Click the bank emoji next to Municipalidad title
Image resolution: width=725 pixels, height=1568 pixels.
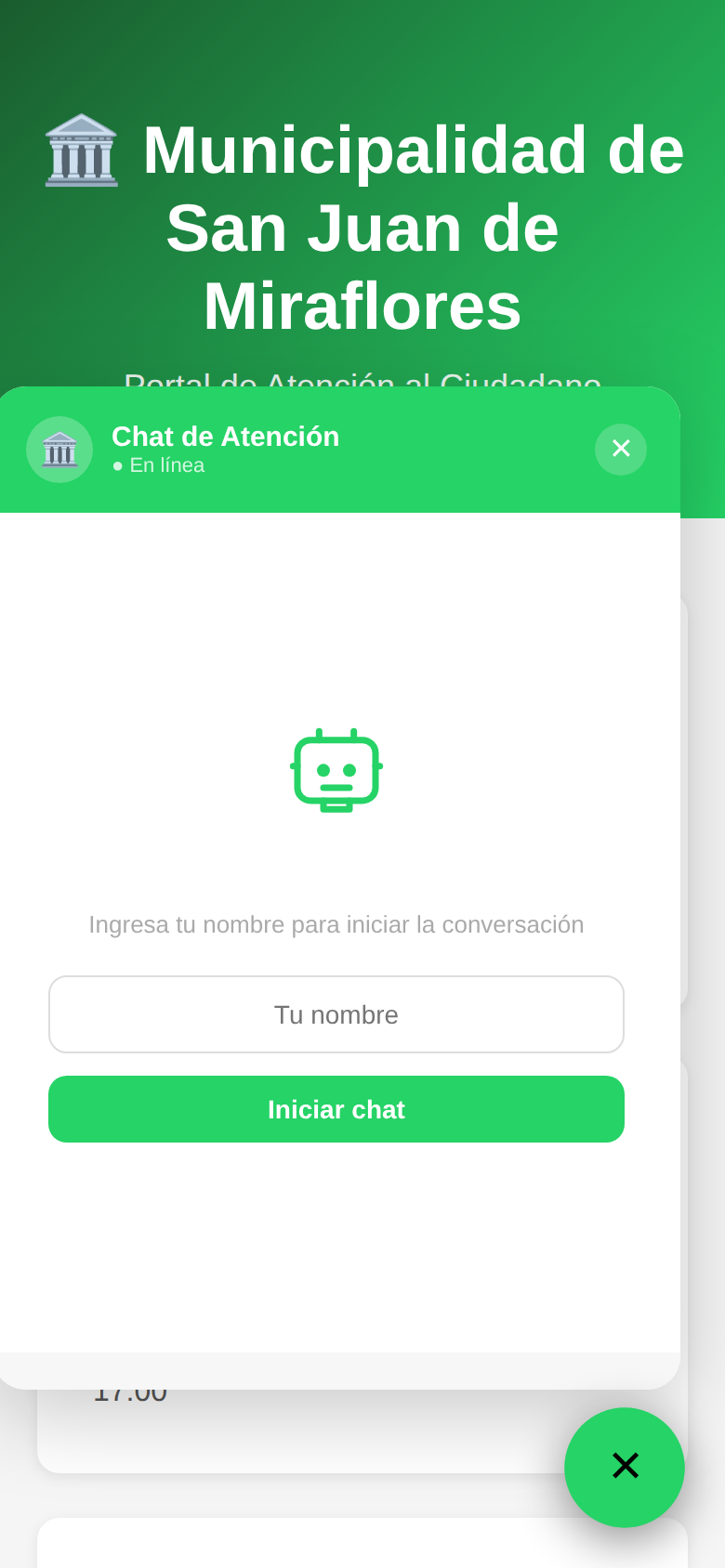[82, 150]
